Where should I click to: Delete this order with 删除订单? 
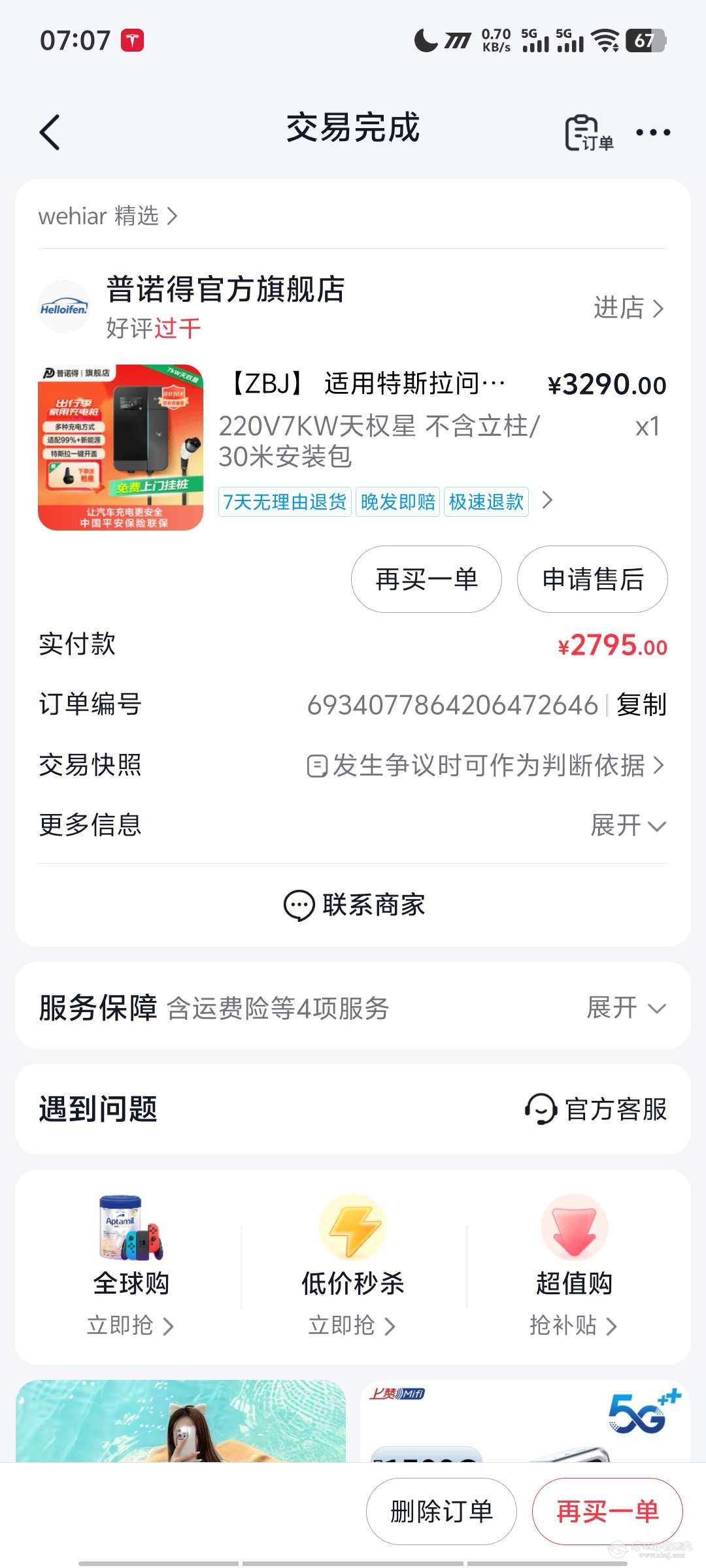441,1511
